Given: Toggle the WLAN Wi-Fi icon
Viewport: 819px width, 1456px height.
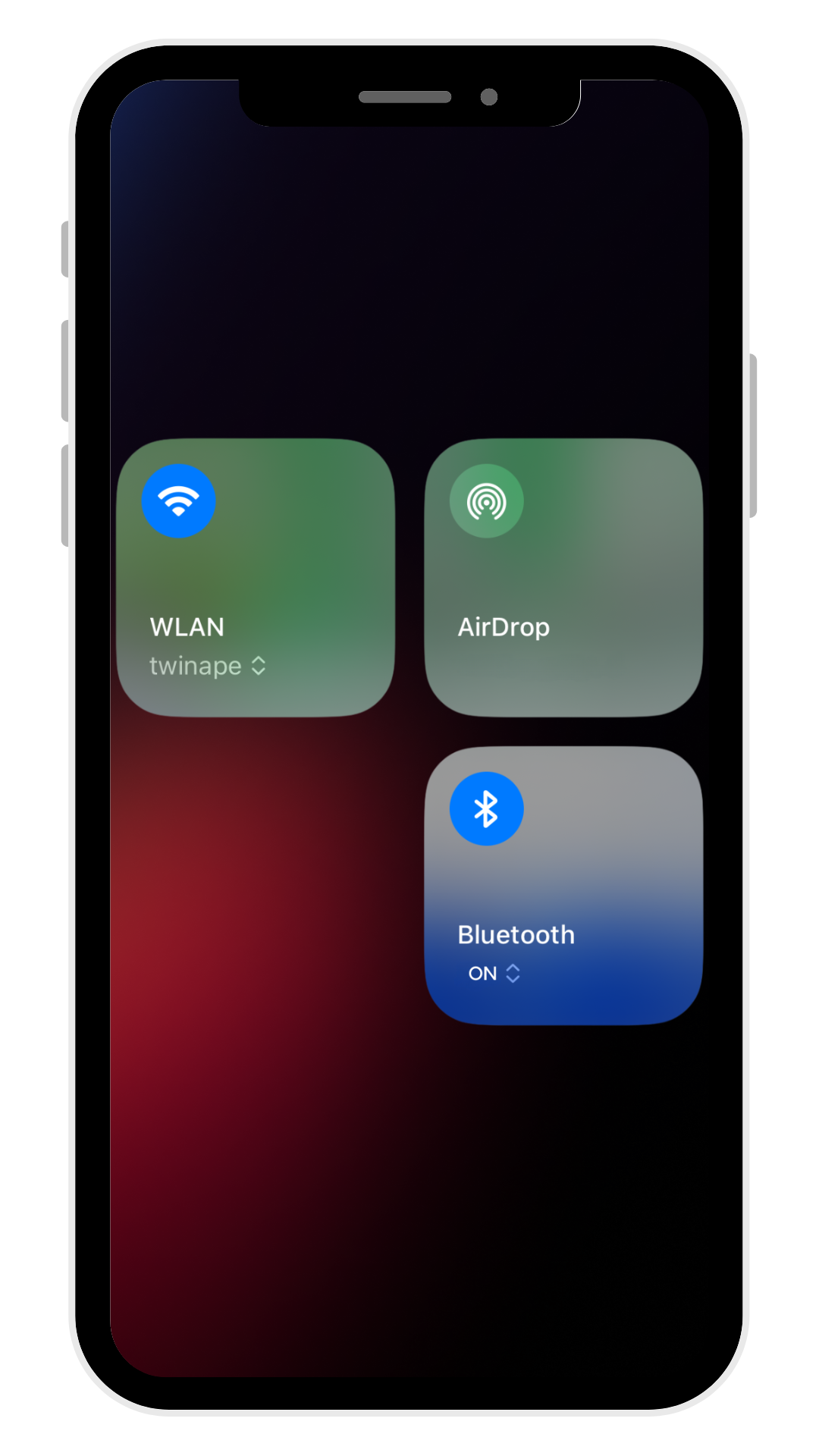Looking at the screenshot, I should [x=179, y=501].
